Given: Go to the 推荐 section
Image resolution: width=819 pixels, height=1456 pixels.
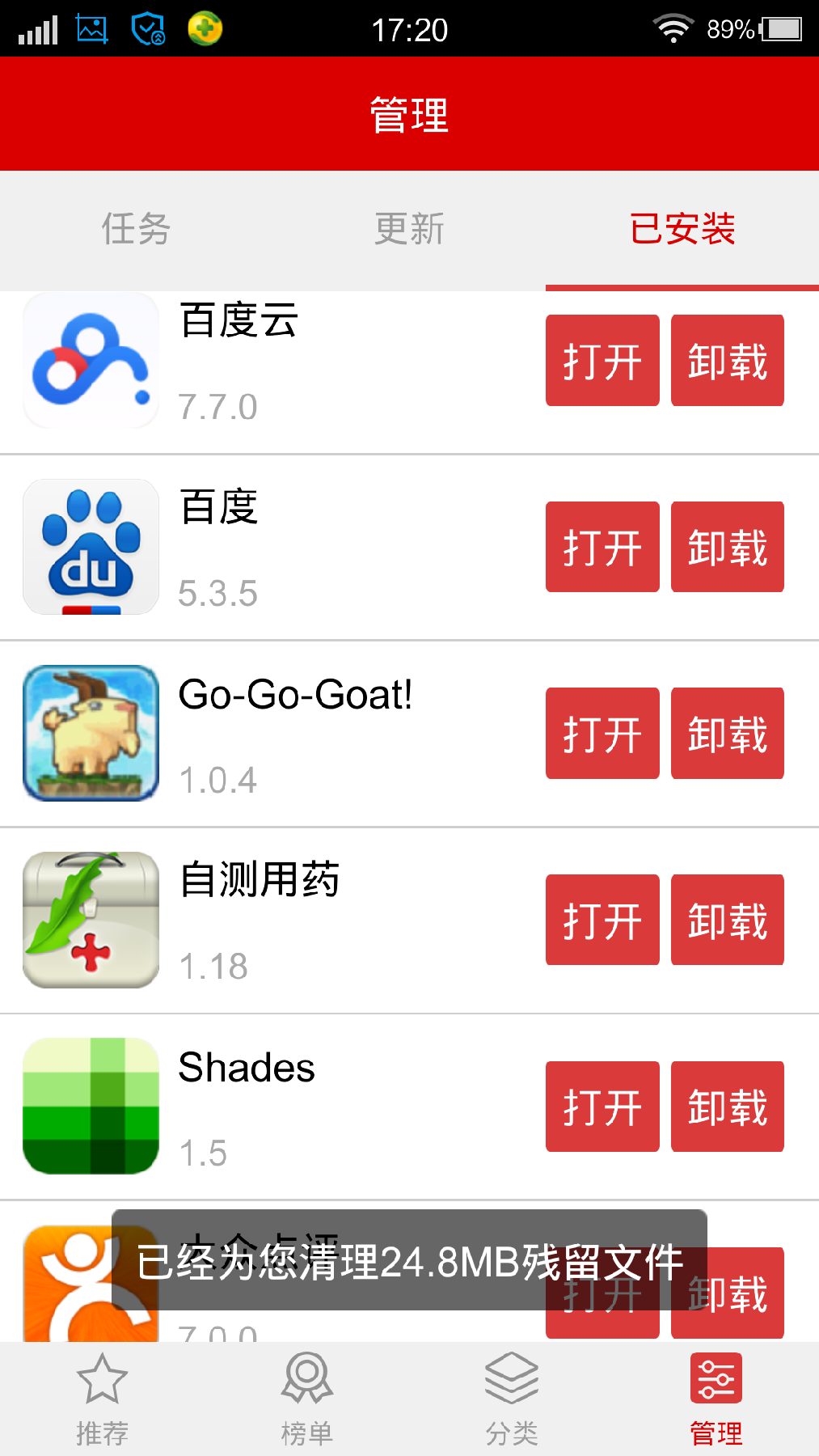Looking at the screenshot, I should click(102, 1399).
